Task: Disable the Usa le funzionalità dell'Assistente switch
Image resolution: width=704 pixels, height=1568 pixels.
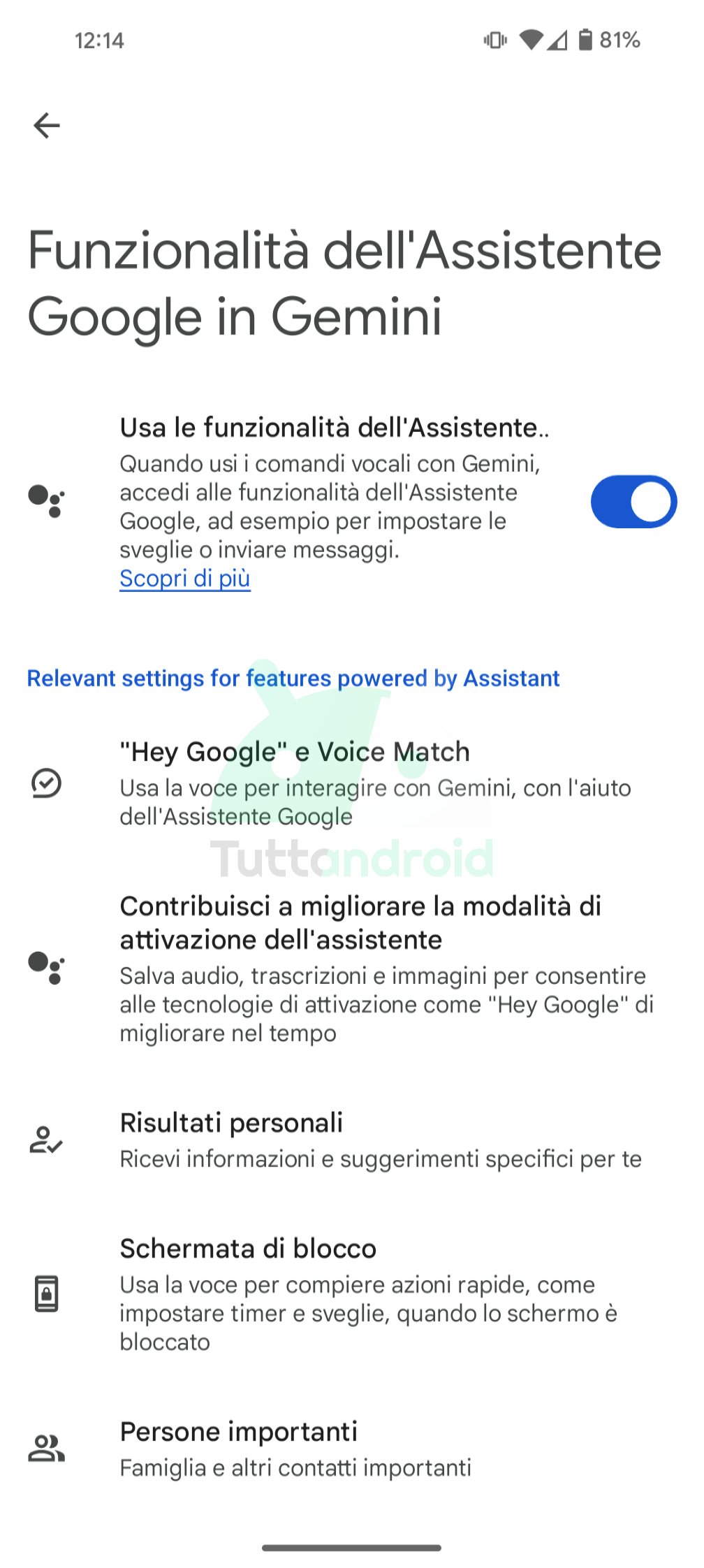Action: 633,502
